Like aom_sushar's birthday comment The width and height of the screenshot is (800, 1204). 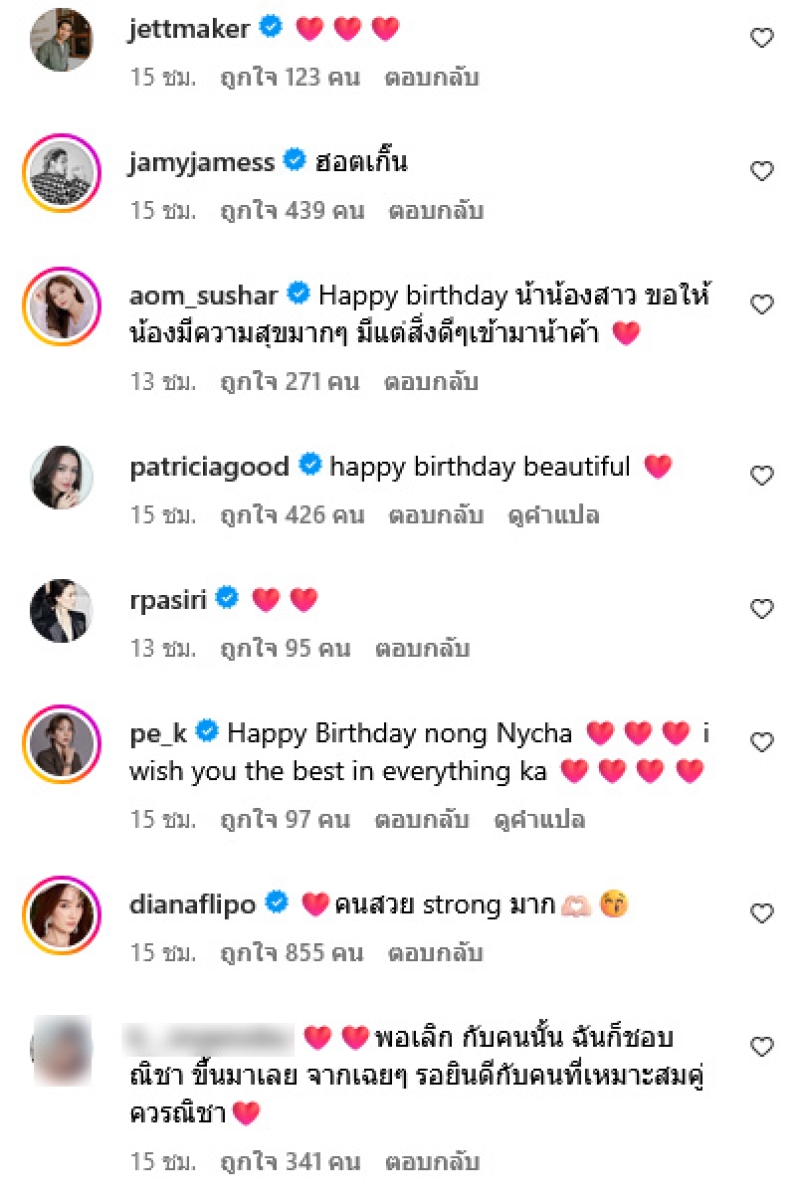pyautogui.click(x=762, y=305)
